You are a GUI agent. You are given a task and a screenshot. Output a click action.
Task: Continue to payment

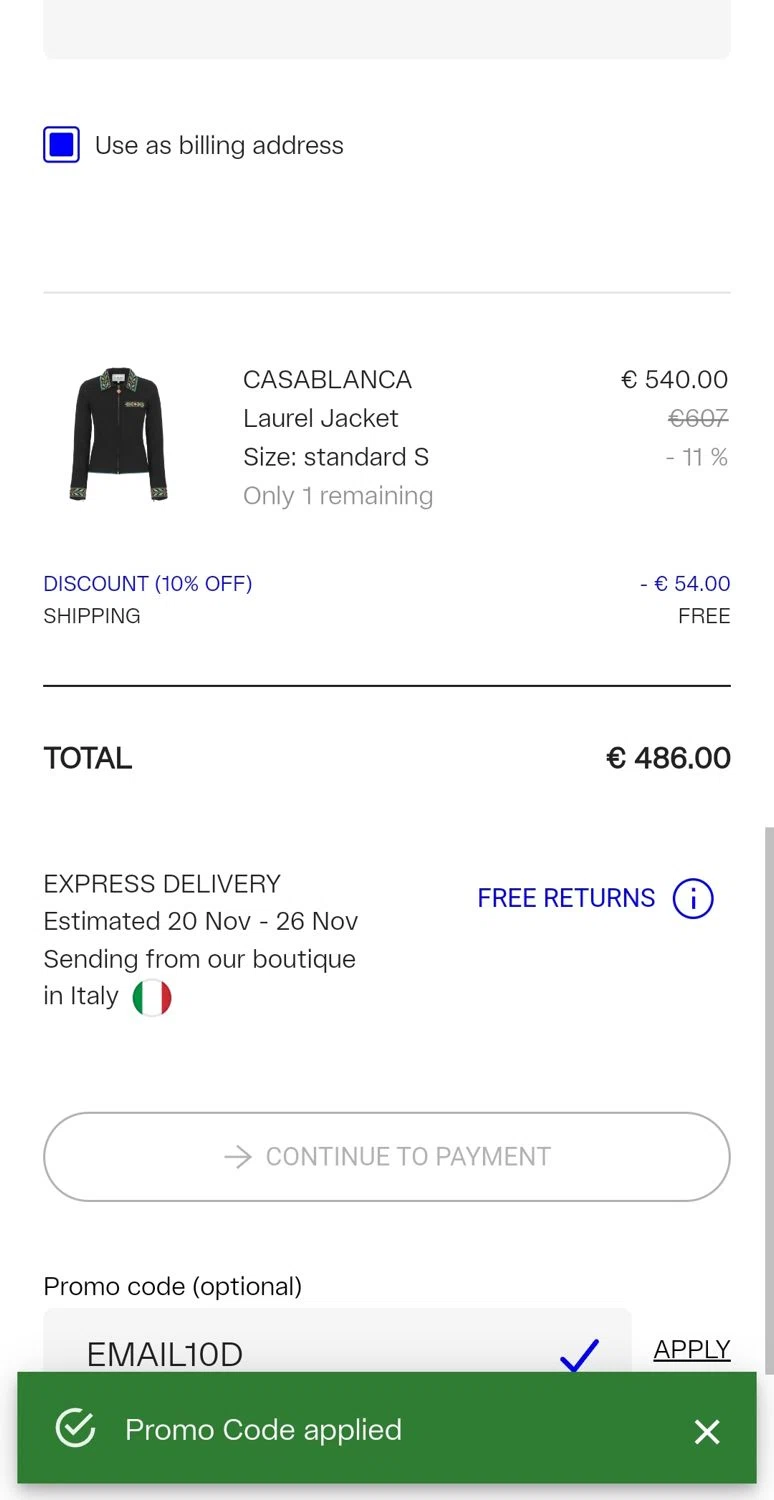point(387,1156)
